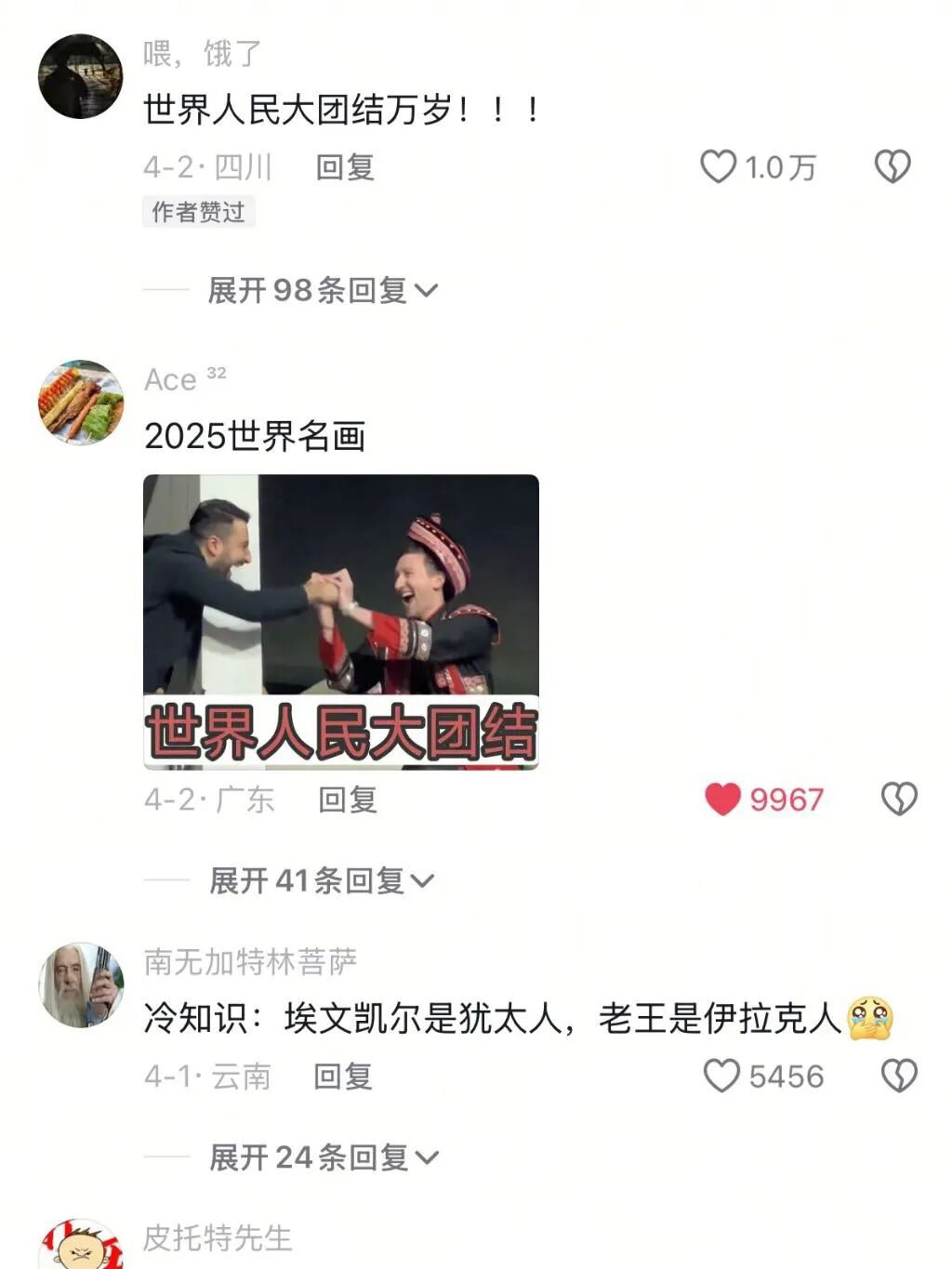Expand the 98 replies
This screenshot has height=1269, width=952.
point(323,290)
